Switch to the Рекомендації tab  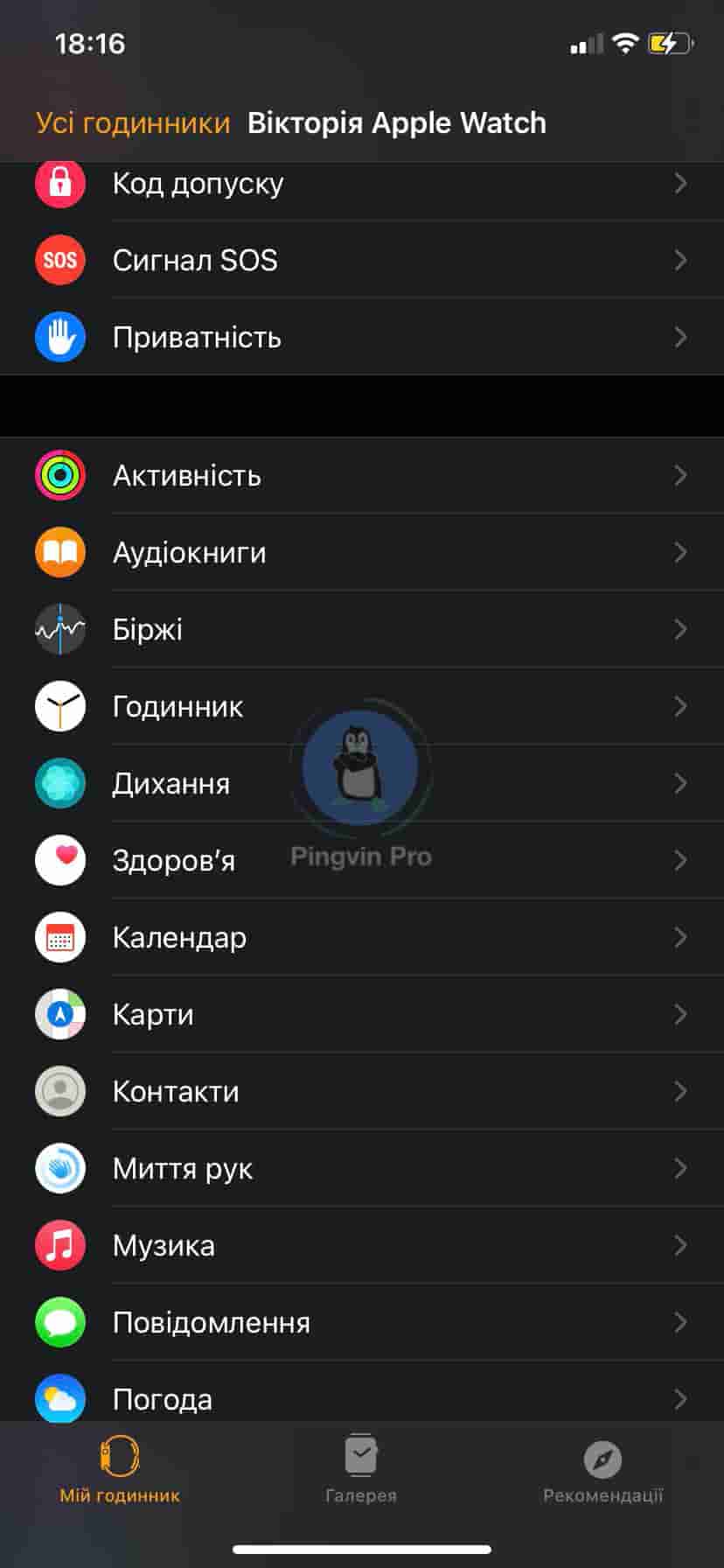[x=602, y=1471]
